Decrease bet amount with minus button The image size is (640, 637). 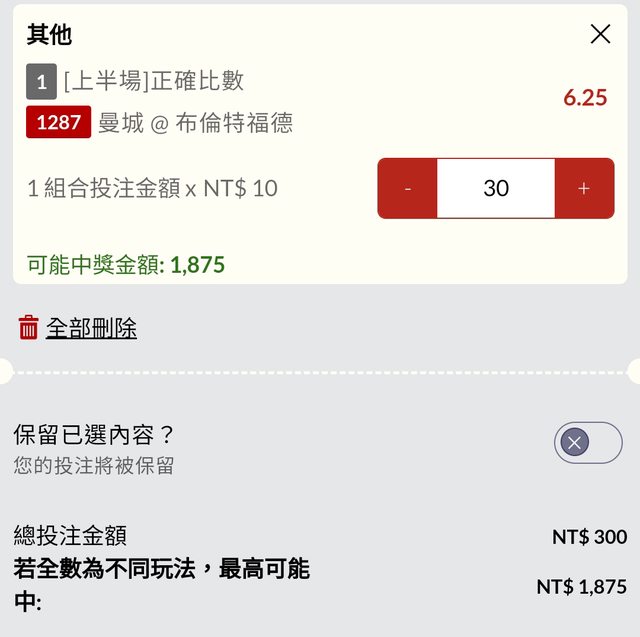click(407, 188)
